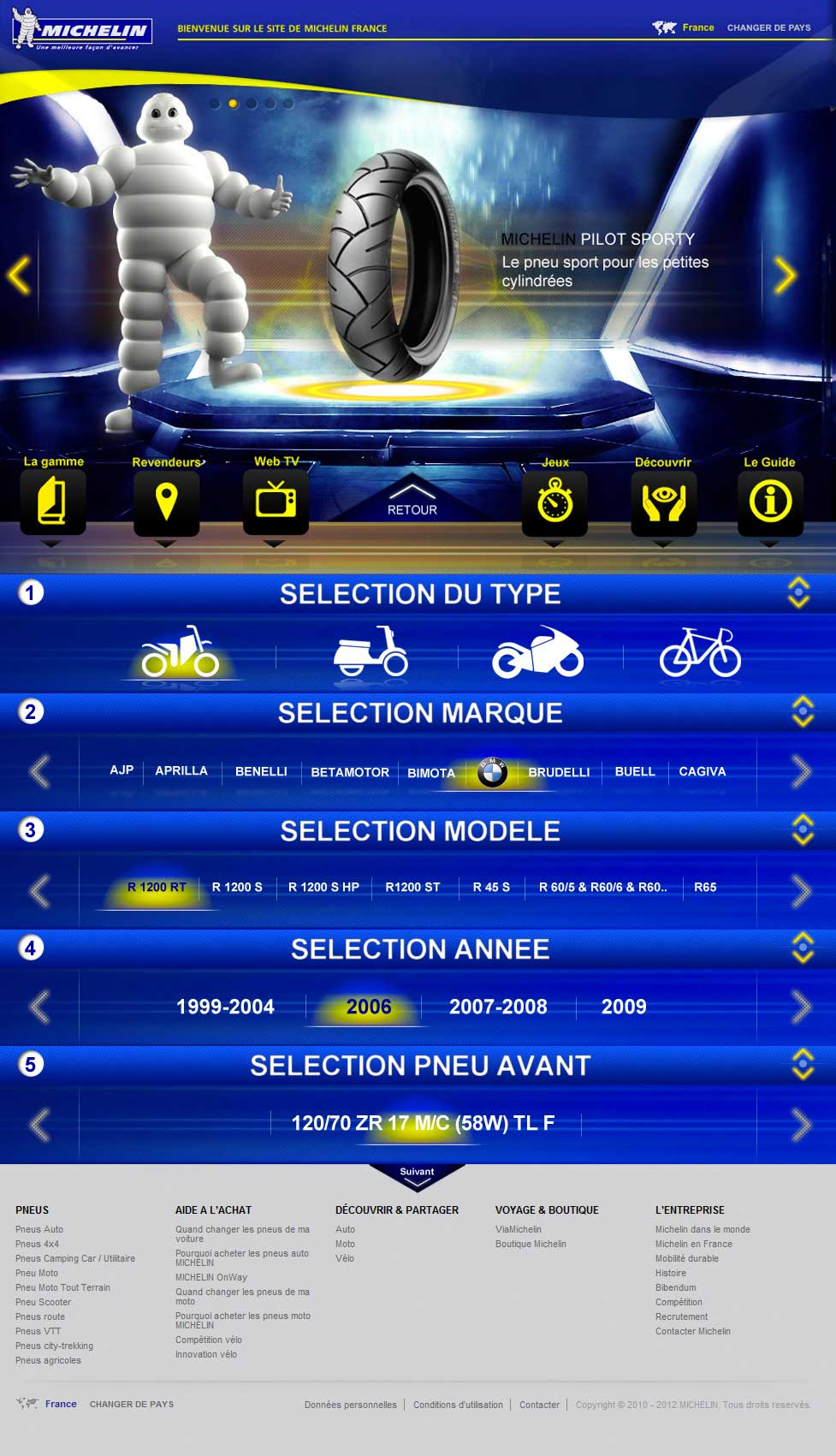Tap CHANGER DE PAYS in the header

[768, 27]
